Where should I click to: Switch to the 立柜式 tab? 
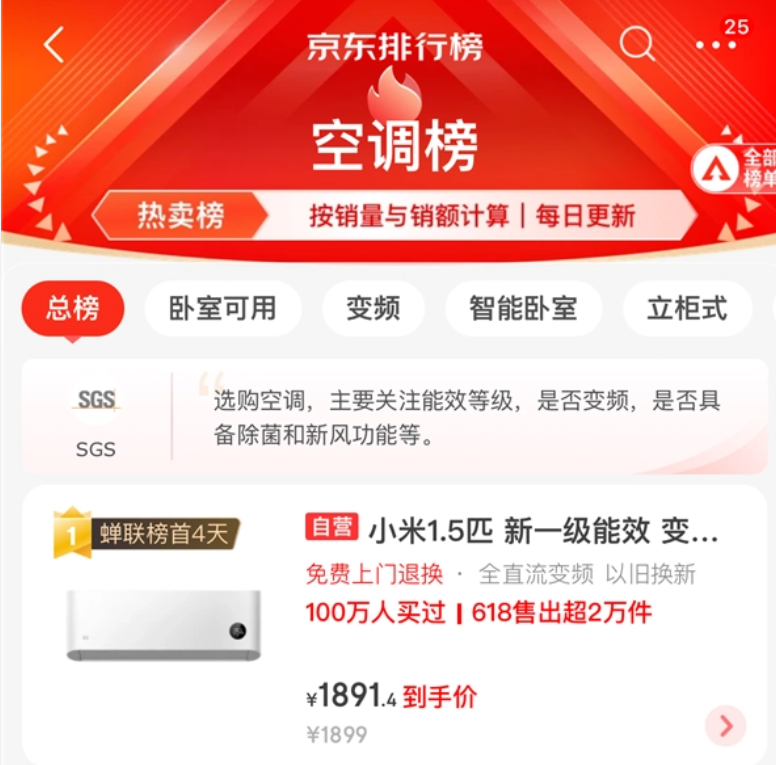point(686,308)
